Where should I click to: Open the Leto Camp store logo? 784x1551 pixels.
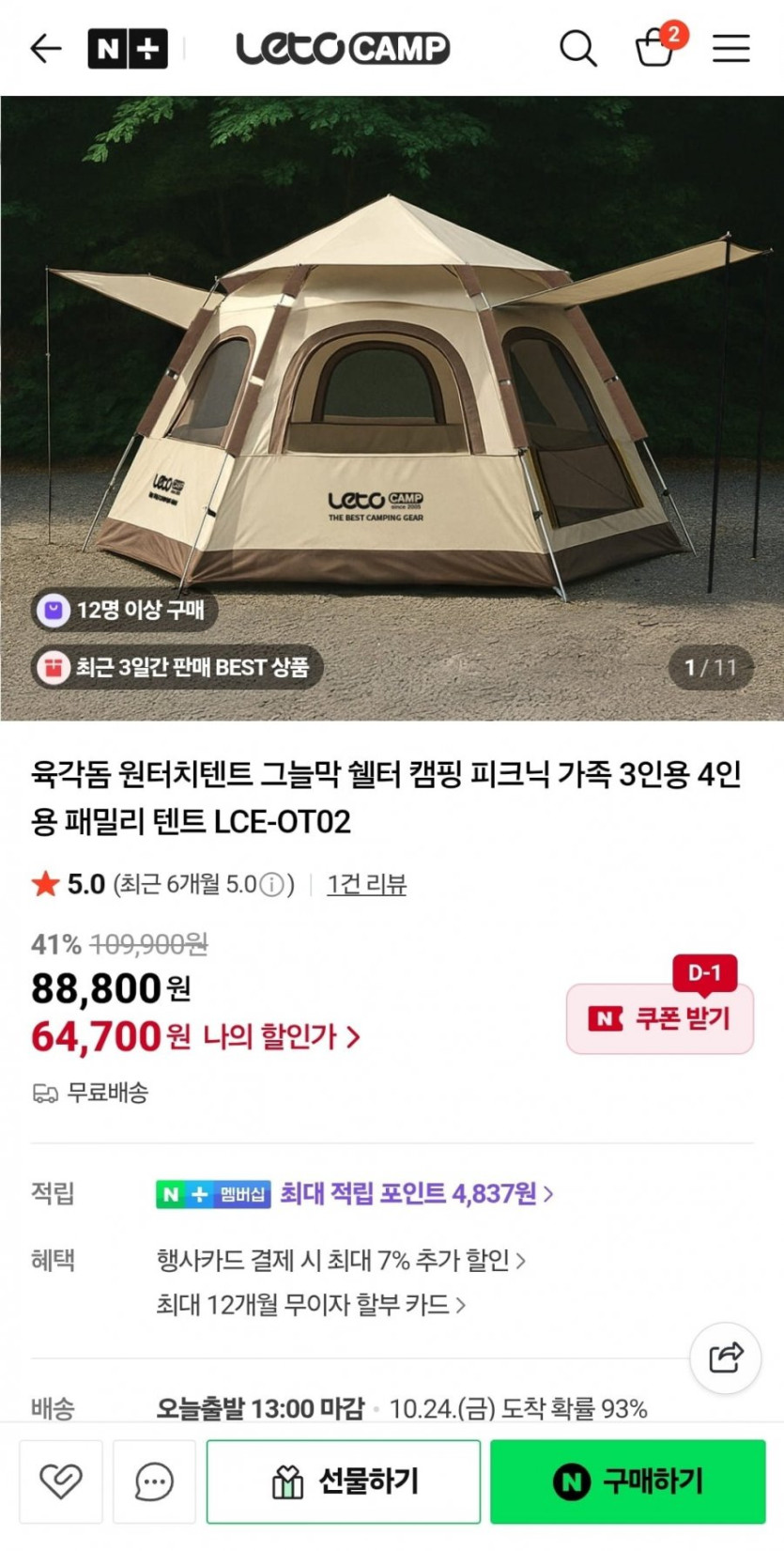coord(343,48)
